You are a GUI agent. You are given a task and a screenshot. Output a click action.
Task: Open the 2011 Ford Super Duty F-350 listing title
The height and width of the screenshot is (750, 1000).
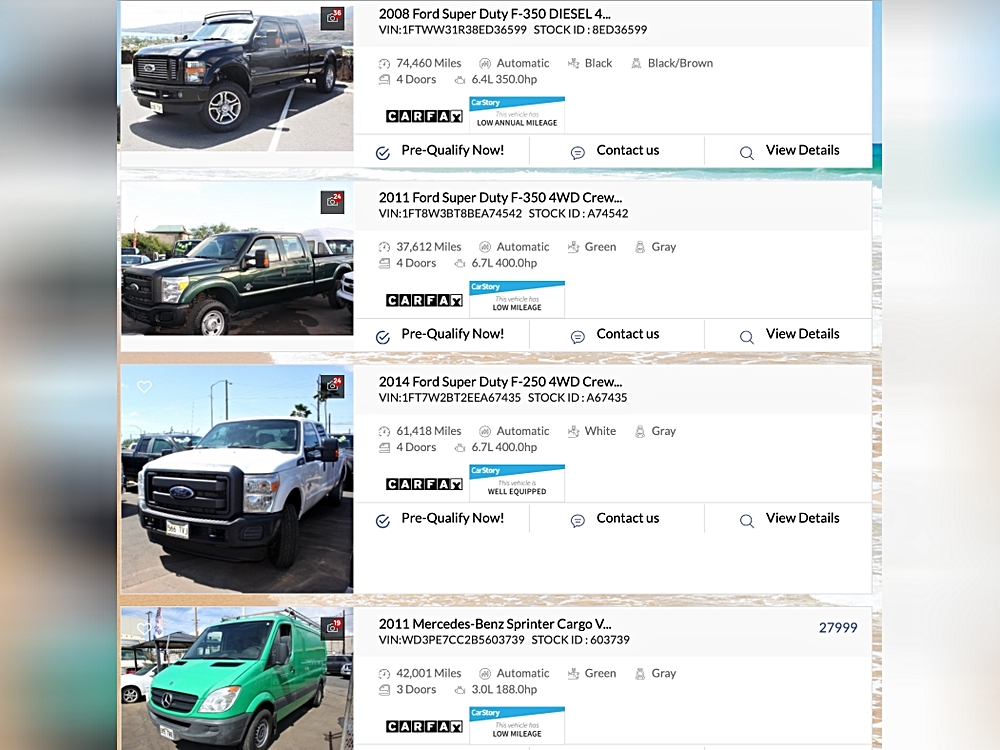point(500,198)
